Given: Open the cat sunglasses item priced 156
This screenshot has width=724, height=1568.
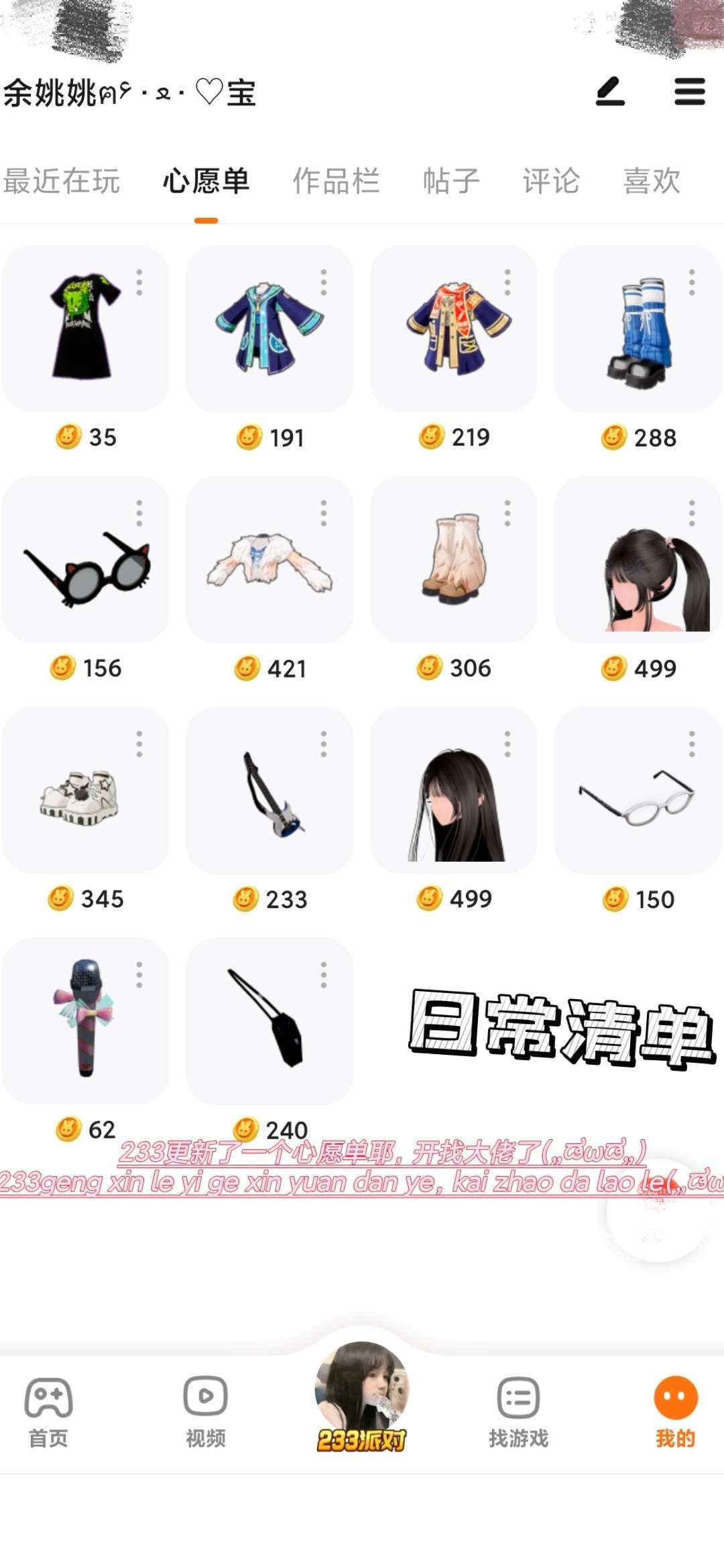Looking at the screenshot, I should coord(85,560).
